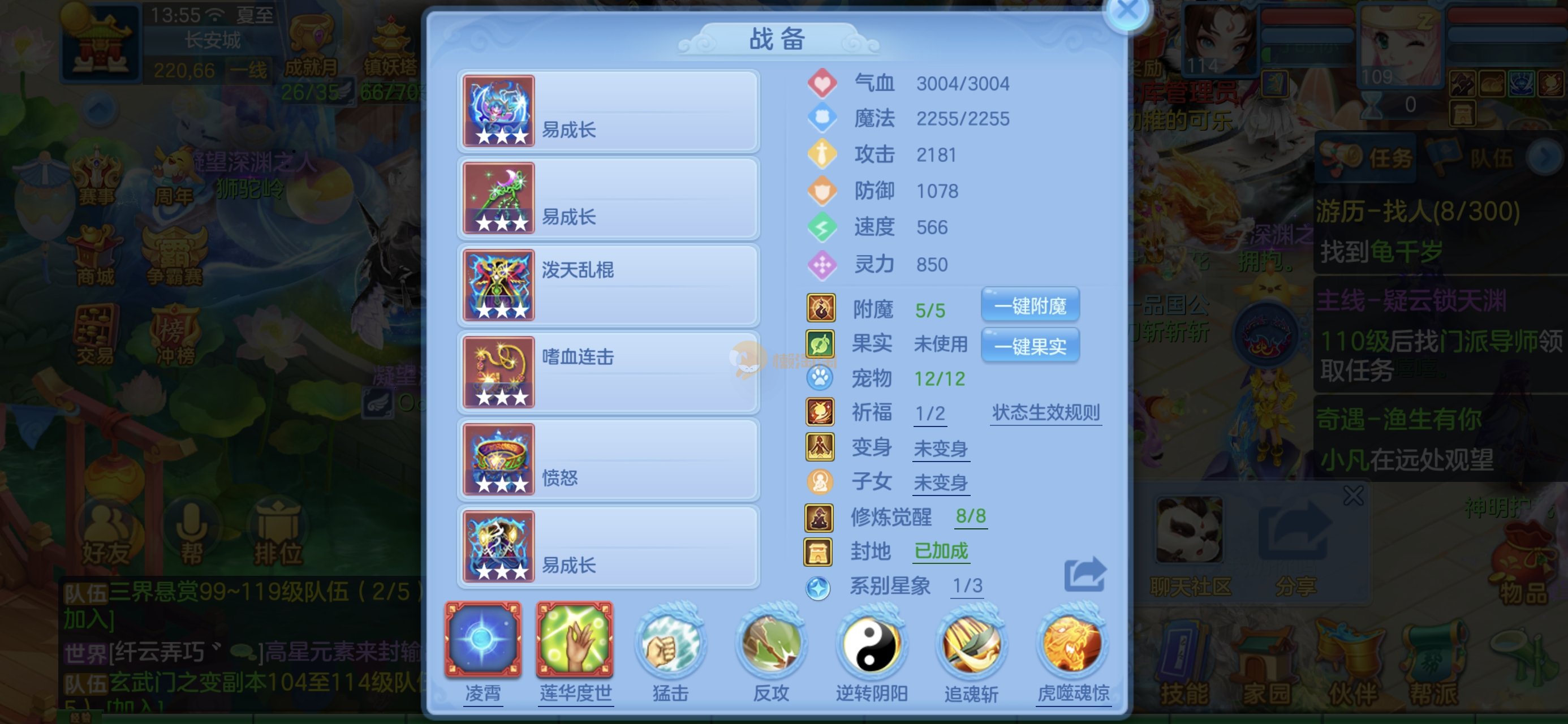The image size is (1568, 724).
Task: Tap the 一键果实 button
Action: coord(1030,346)
